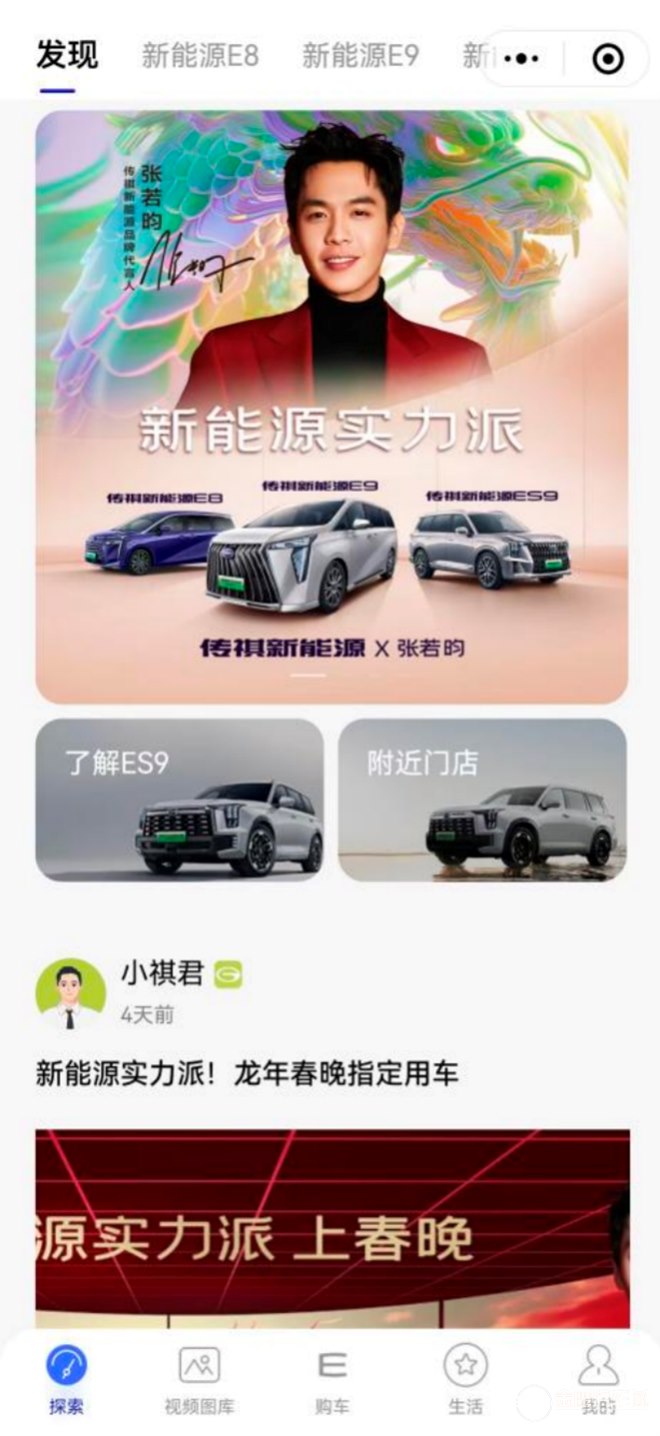Select the 发现 tab
Screen dimensions: 660x1436
[67, 56]
